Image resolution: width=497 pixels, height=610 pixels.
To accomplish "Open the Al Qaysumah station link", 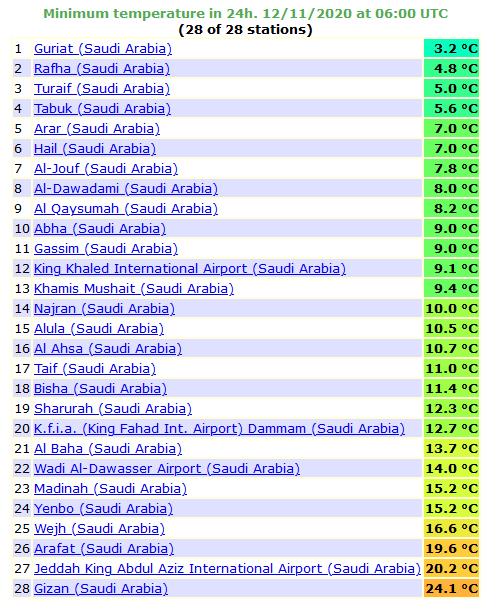I will tap(126, 209).
